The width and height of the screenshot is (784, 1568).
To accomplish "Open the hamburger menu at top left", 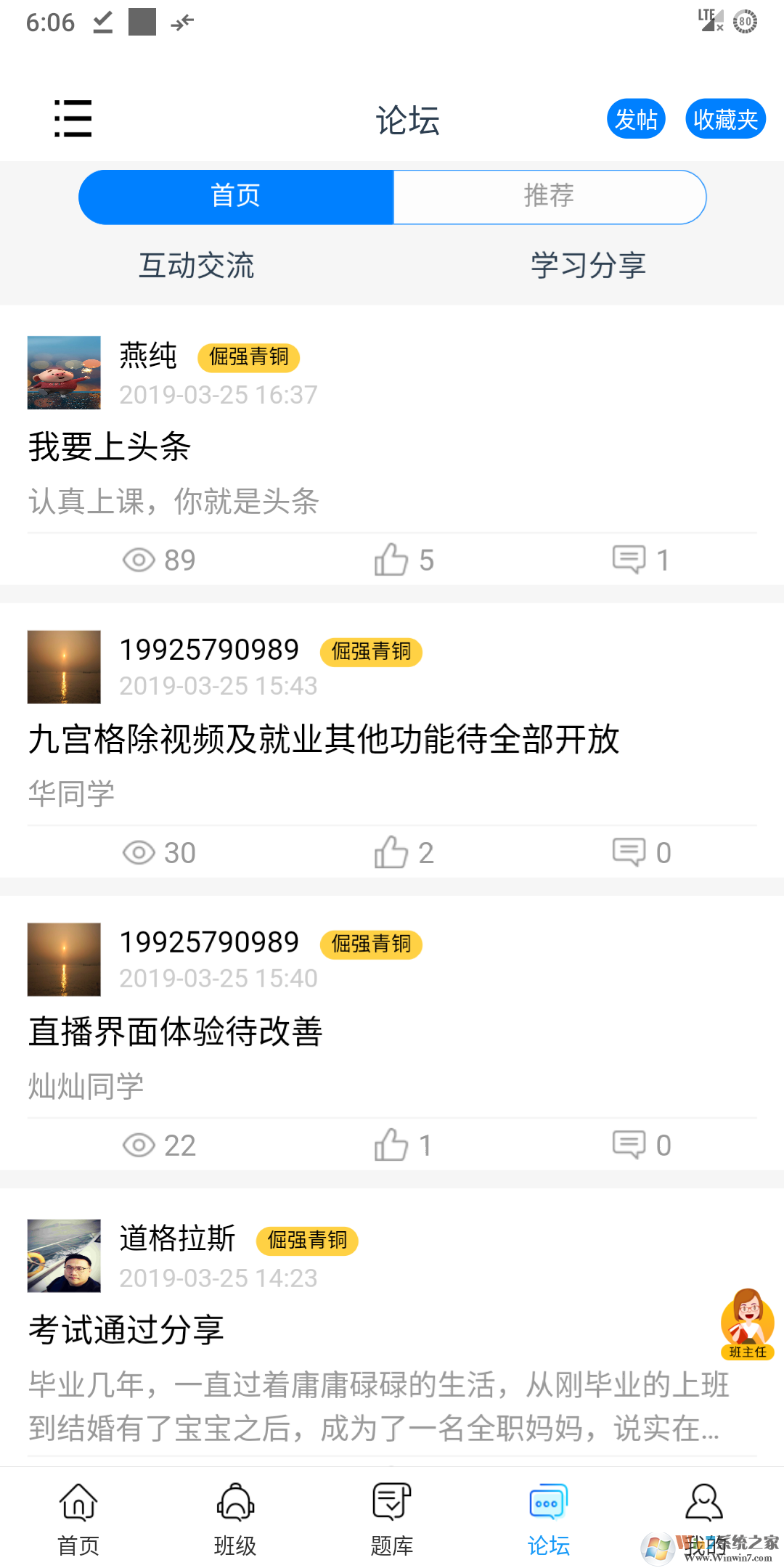I will (73, 118).
